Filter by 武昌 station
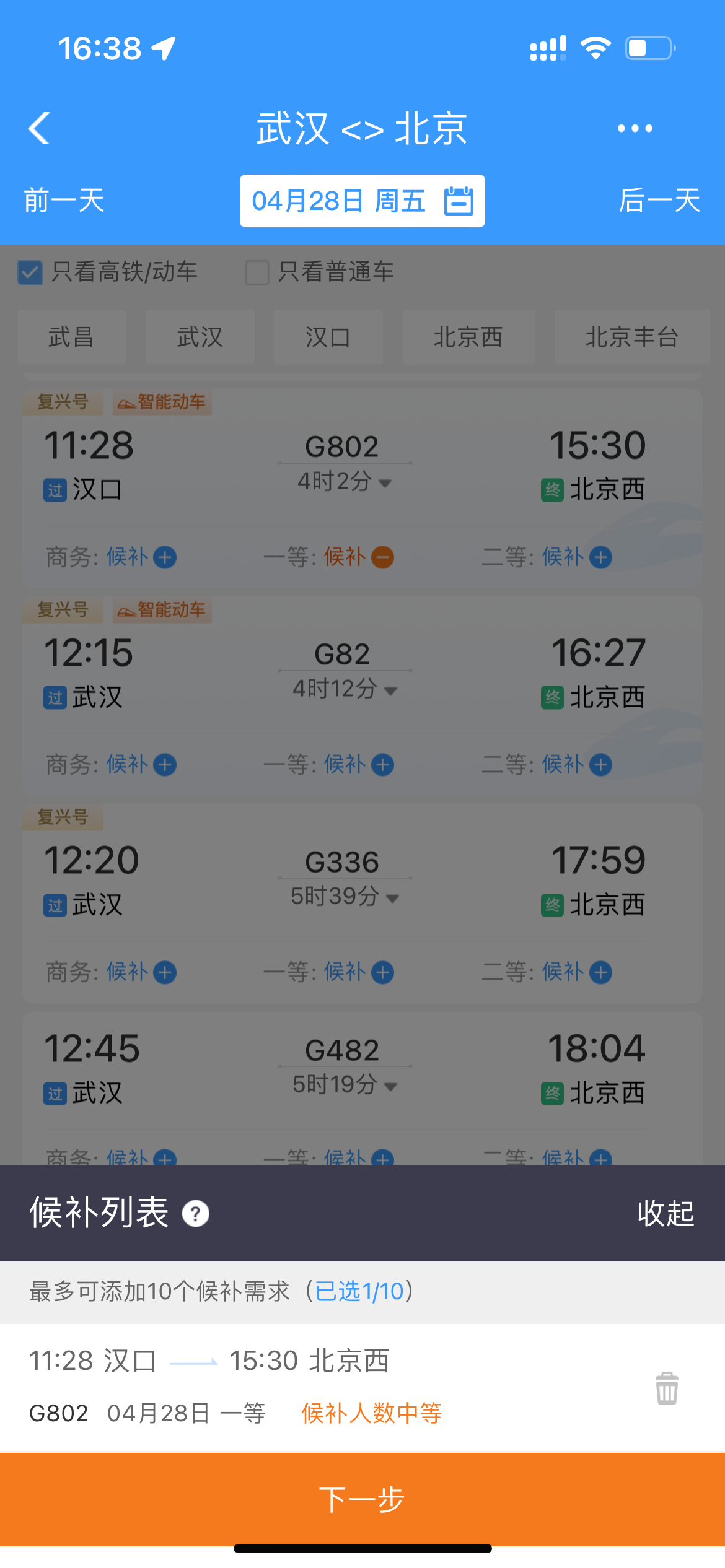This screenshot has width=725, height=1568. 71,338
